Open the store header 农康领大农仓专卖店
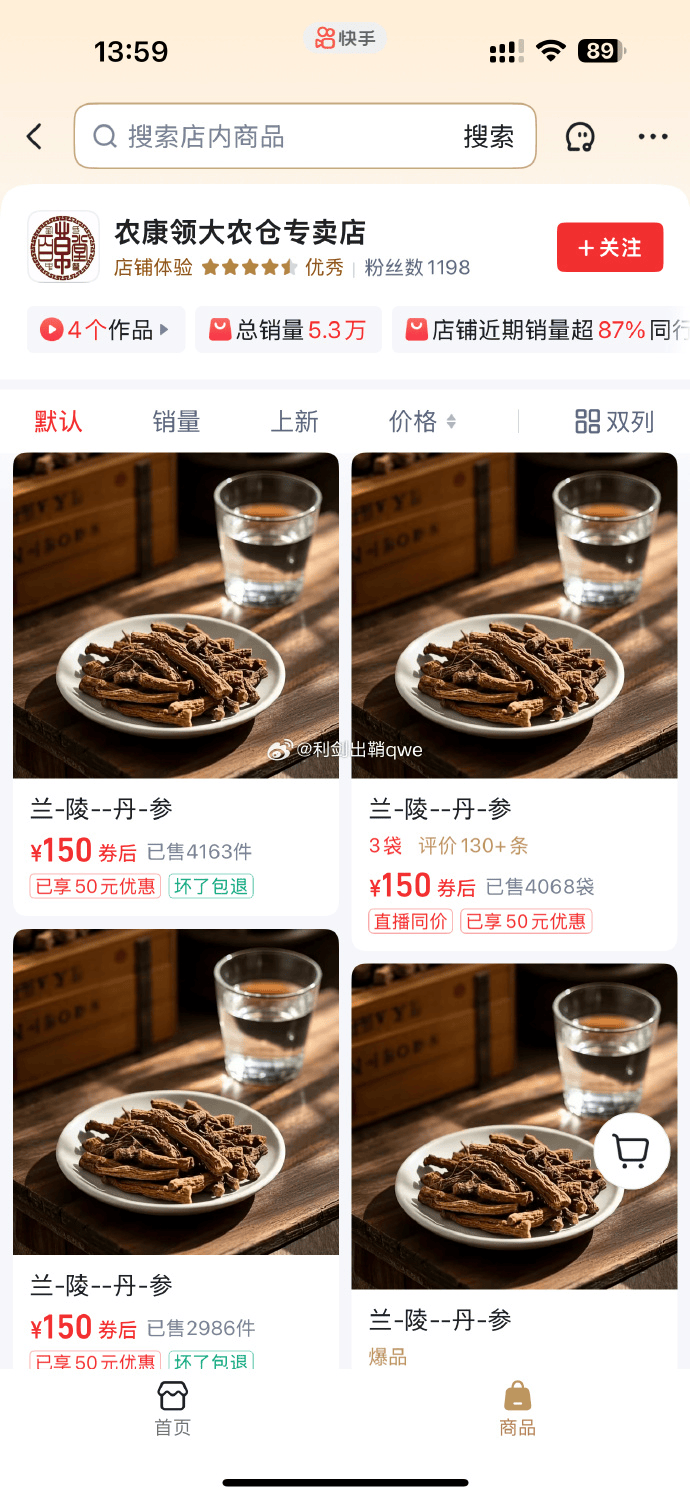This screenshot has width=690, height=1499. pyautogui.click(x=240, y=232)
